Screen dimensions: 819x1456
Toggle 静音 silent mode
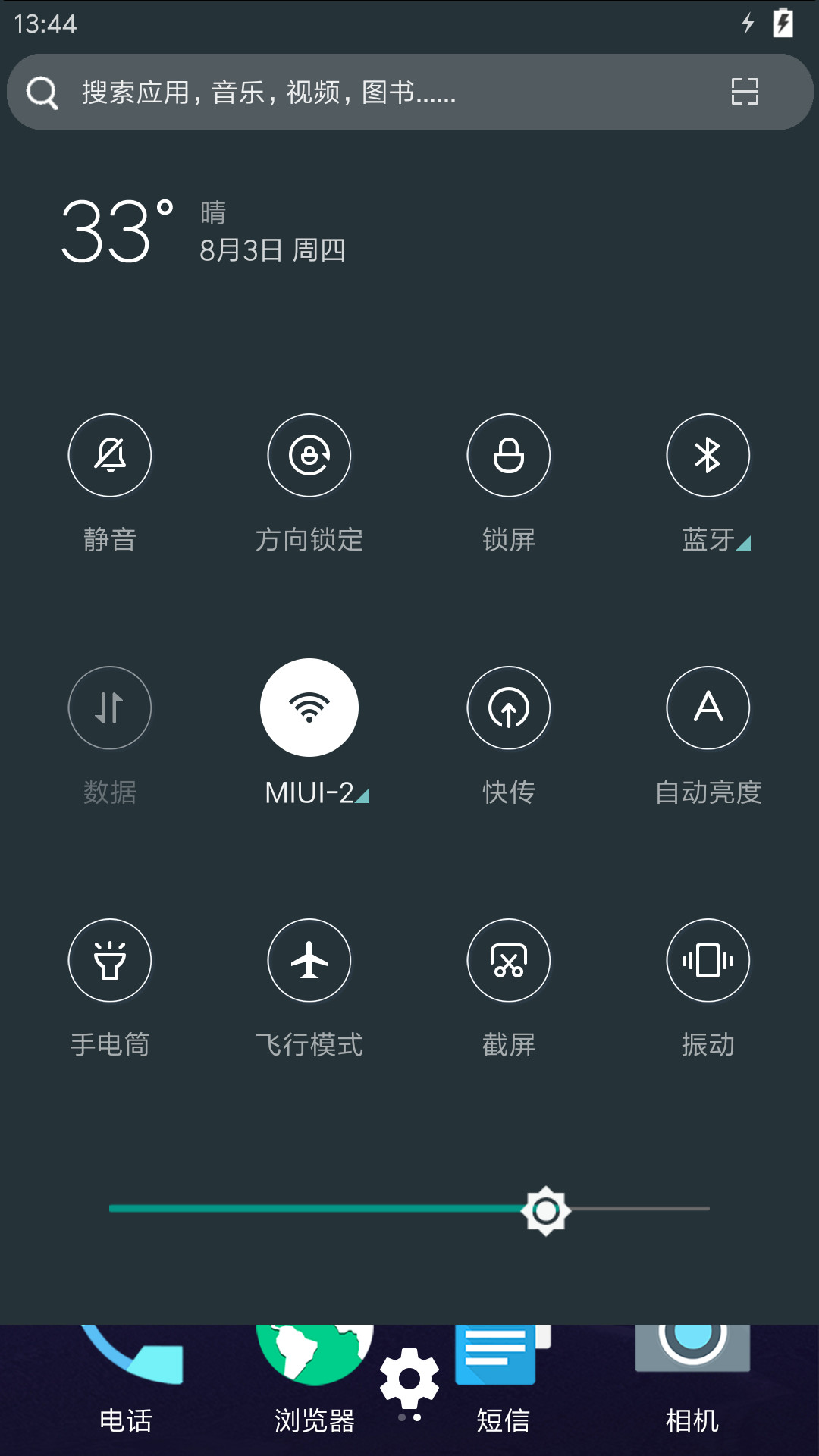coord(110,455)
